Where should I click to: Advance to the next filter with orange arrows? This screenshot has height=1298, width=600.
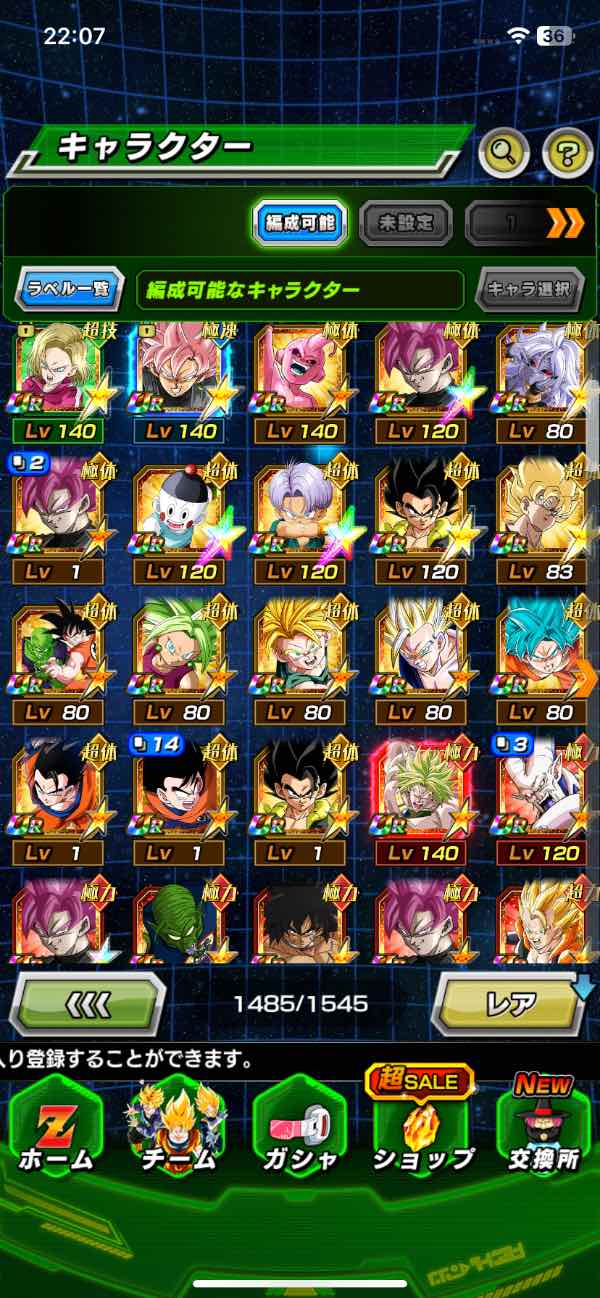[565, 223]
